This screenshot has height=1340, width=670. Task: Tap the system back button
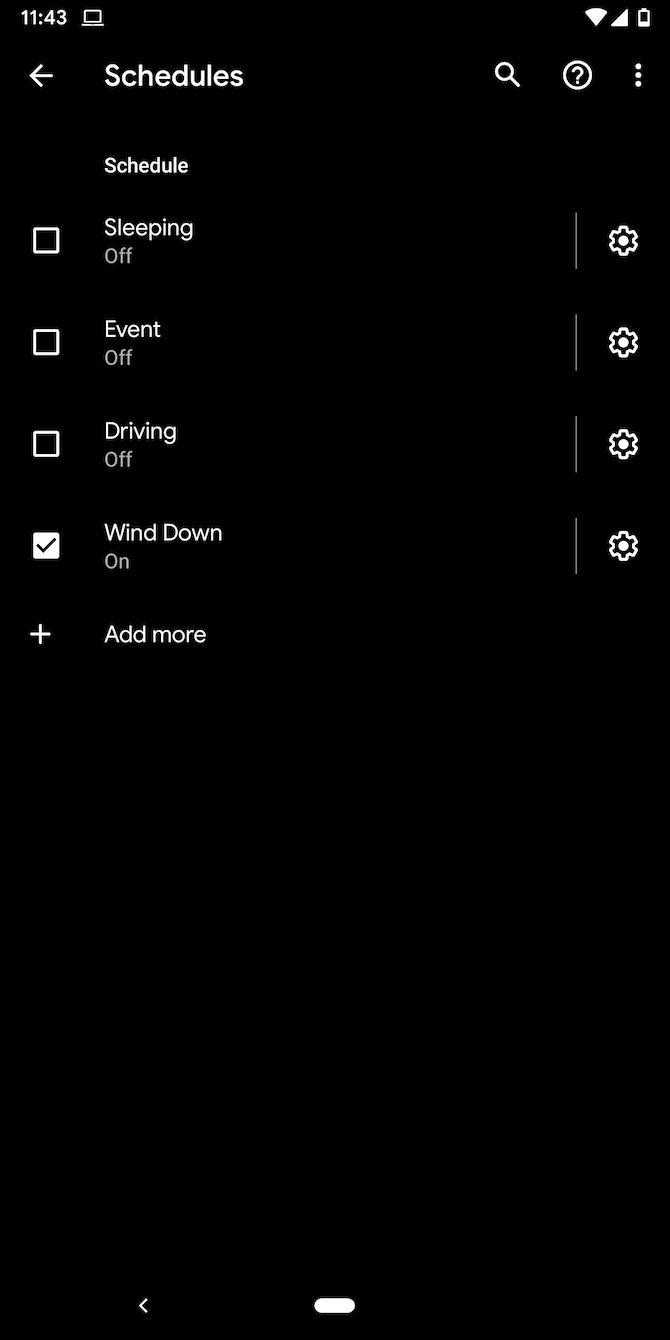(143, 1305)
